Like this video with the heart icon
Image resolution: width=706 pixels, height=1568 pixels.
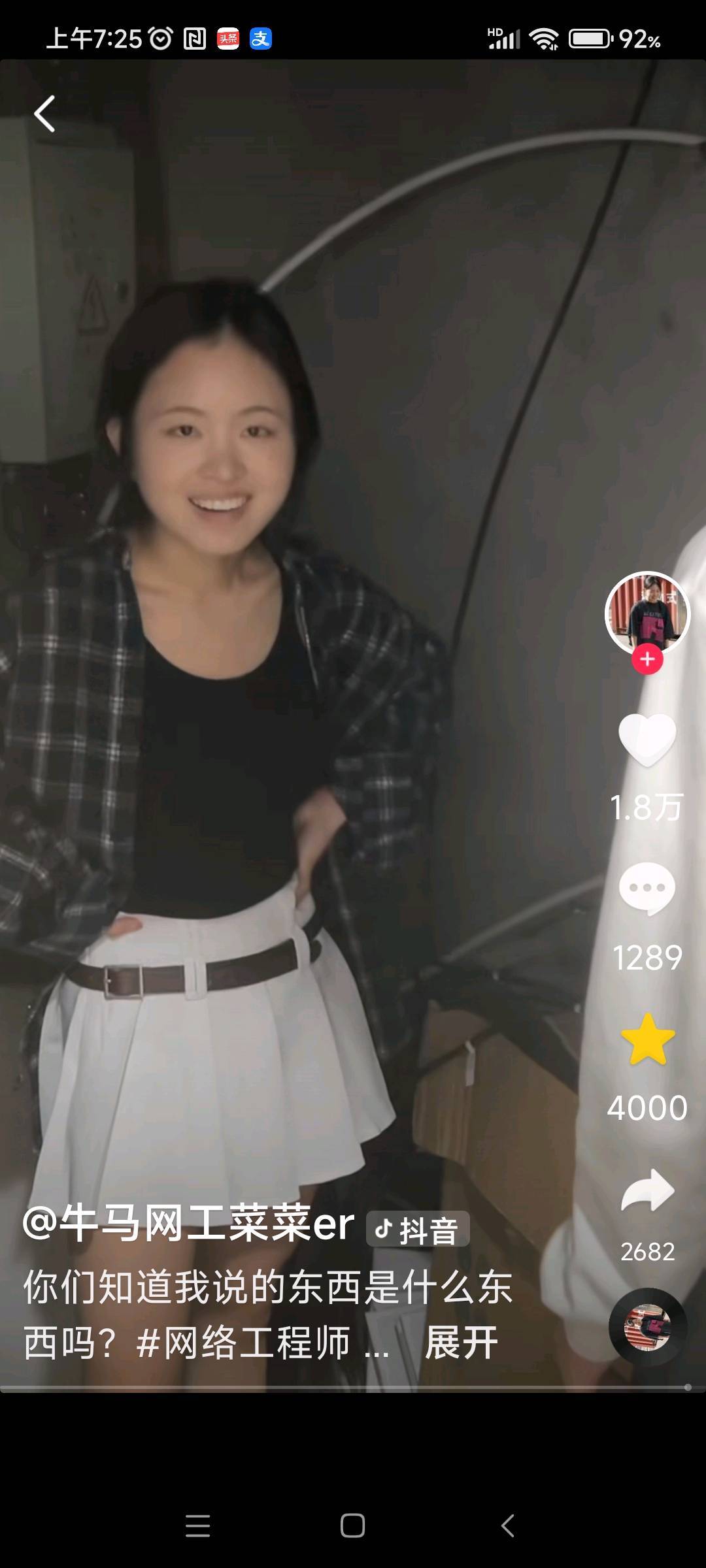(x=647, y=740)
